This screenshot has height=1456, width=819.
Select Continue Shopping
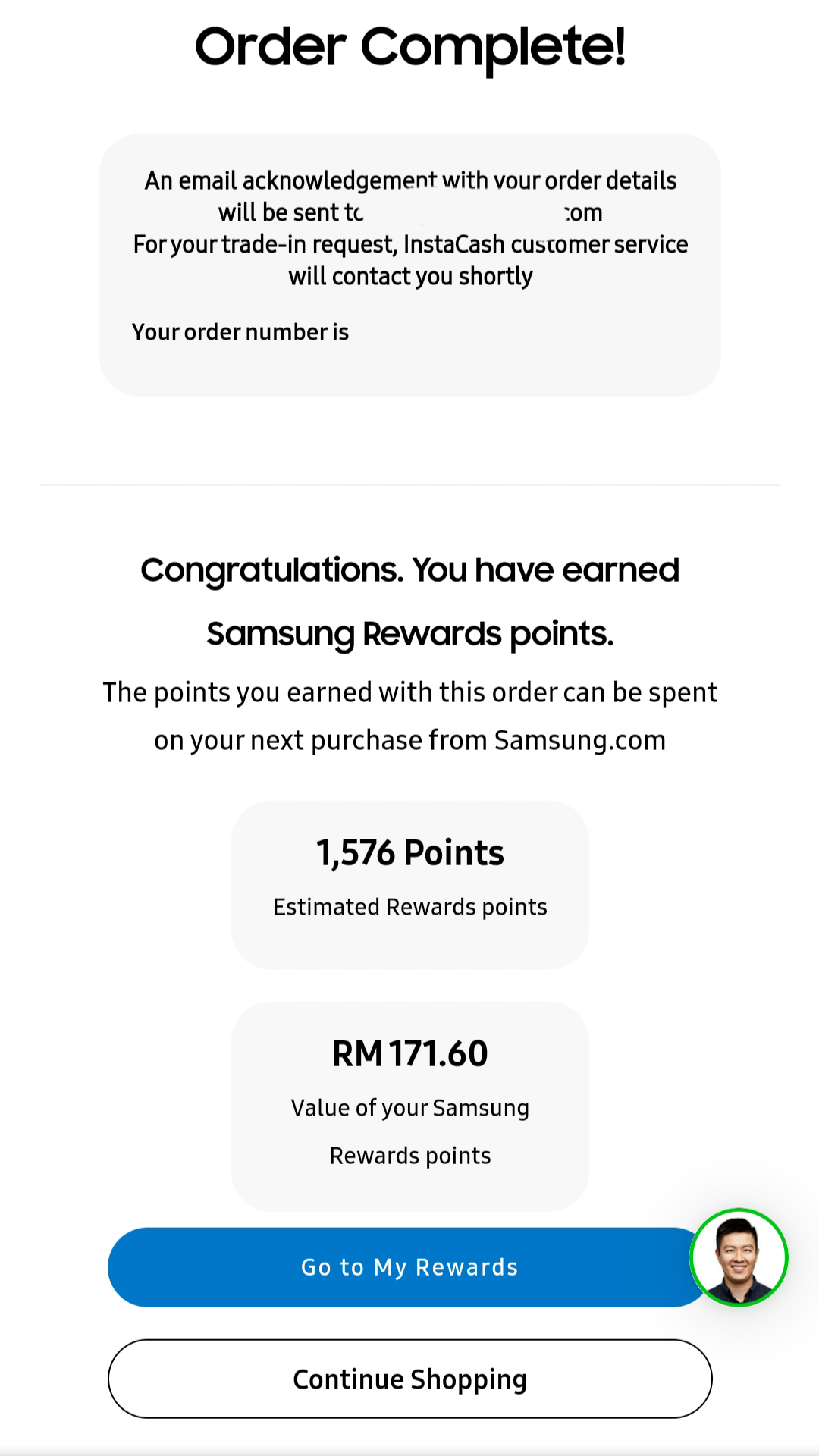[x=409, y=1379]
